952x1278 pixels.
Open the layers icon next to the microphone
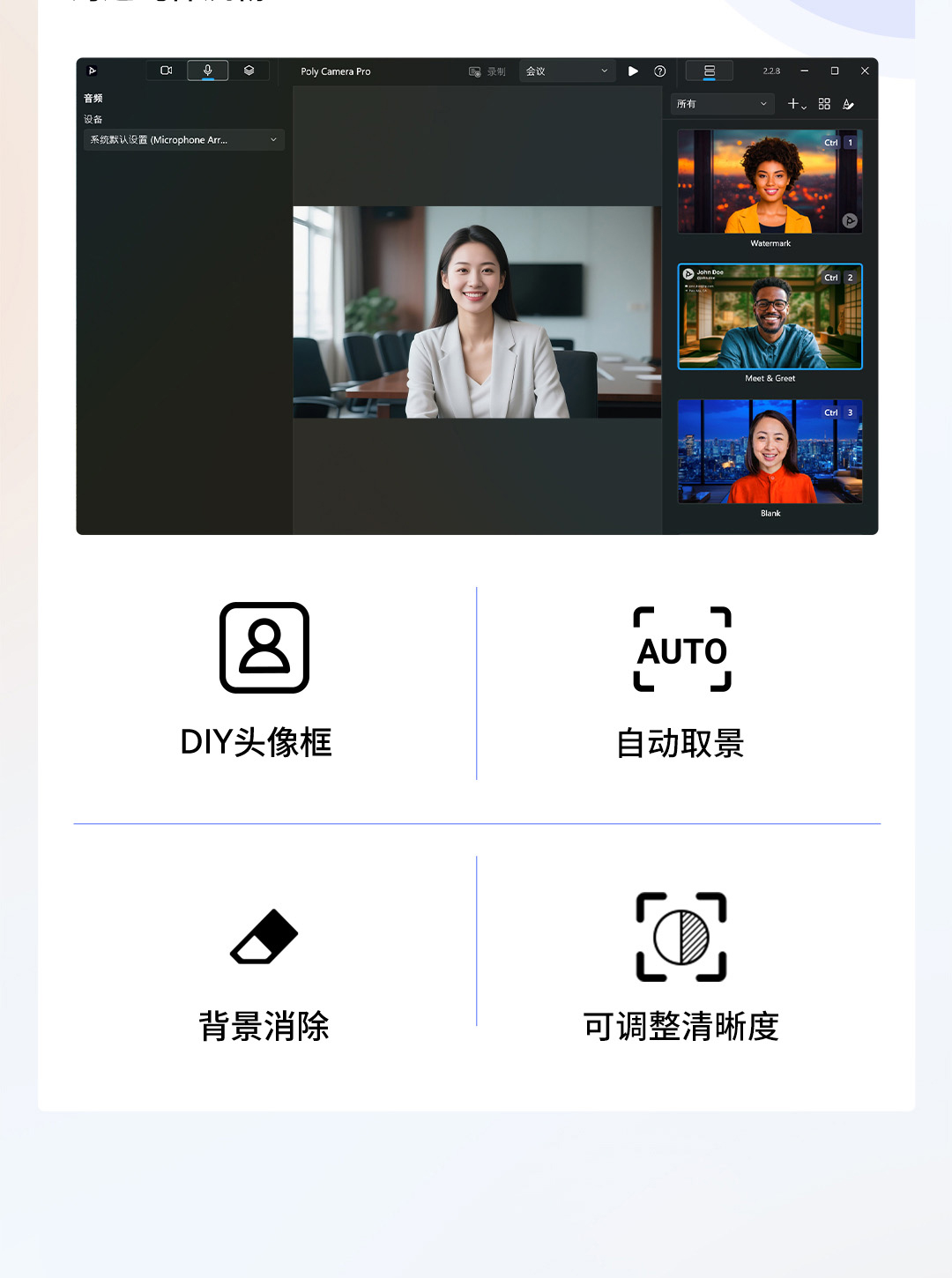[x=250, y=71]
